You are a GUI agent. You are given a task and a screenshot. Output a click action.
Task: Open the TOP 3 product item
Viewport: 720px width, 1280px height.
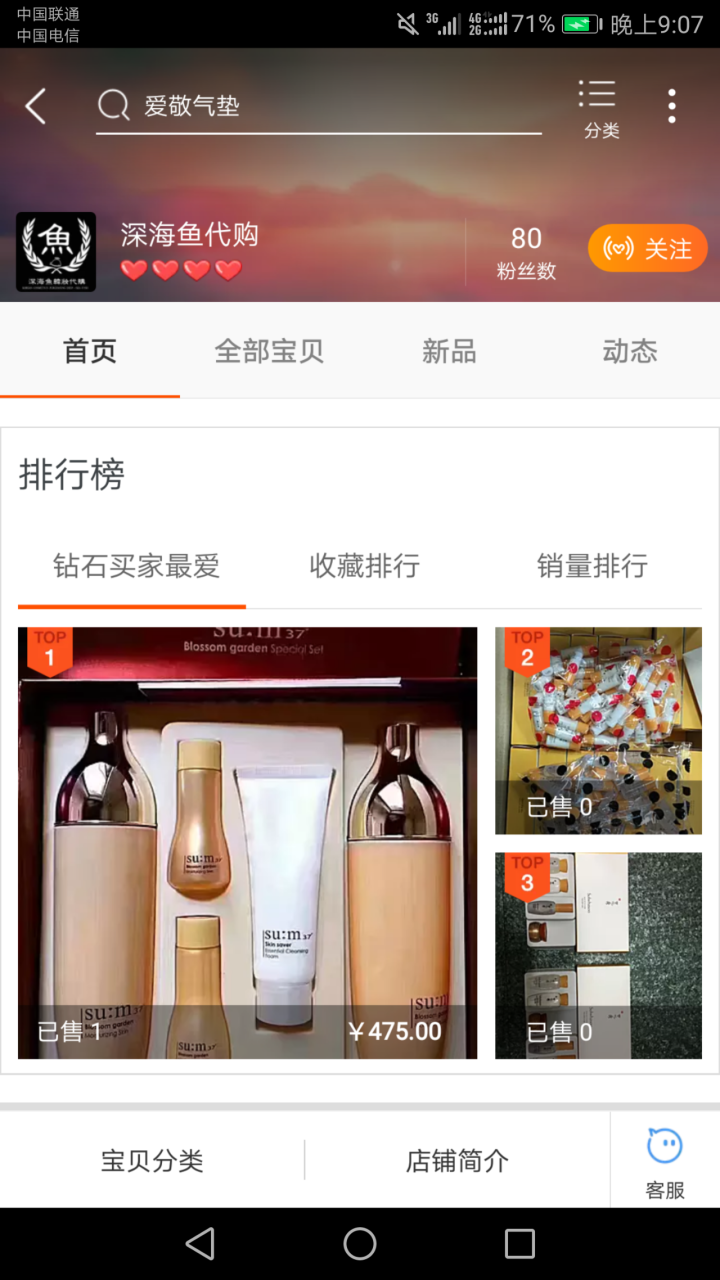[x=598, y=955]
